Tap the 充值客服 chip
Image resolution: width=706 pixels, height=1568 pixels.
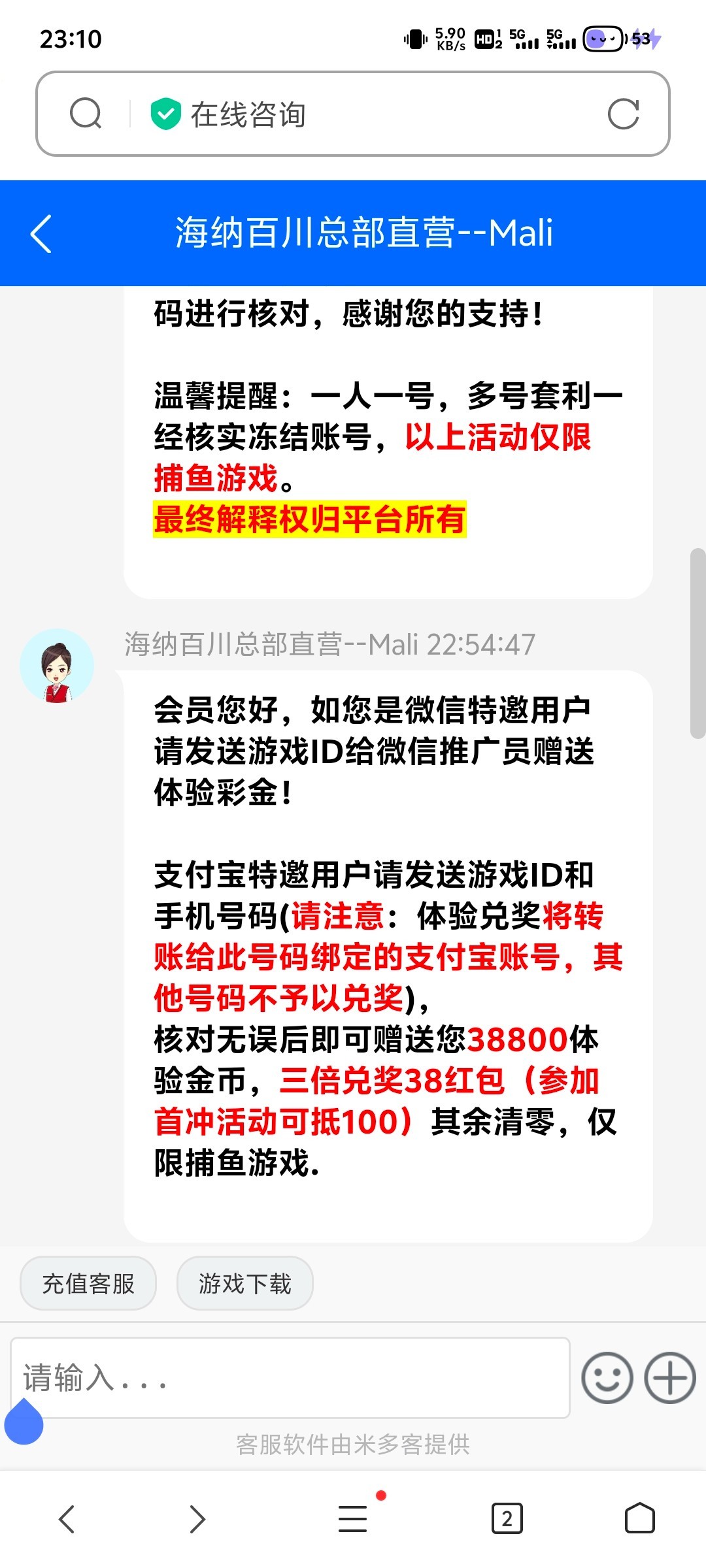coord(88,1283)
